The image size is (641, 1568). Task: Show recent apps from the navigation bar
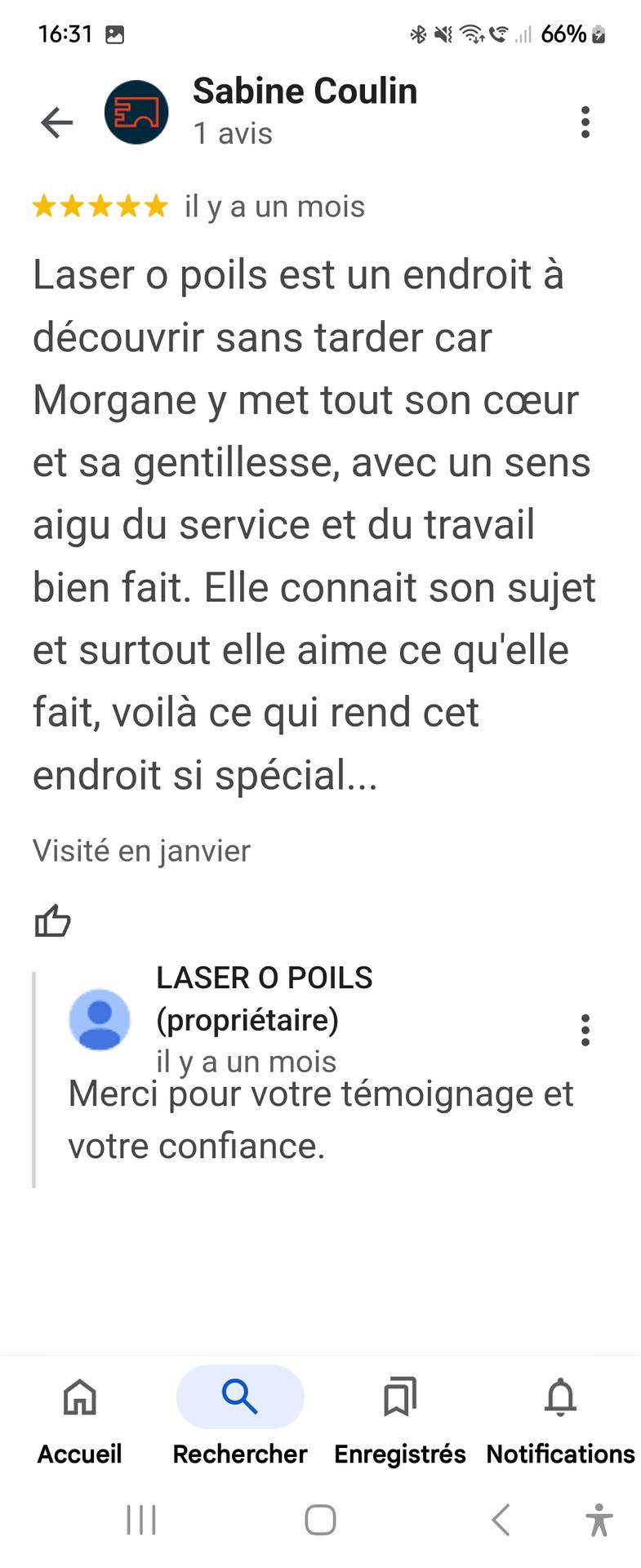141,1520
